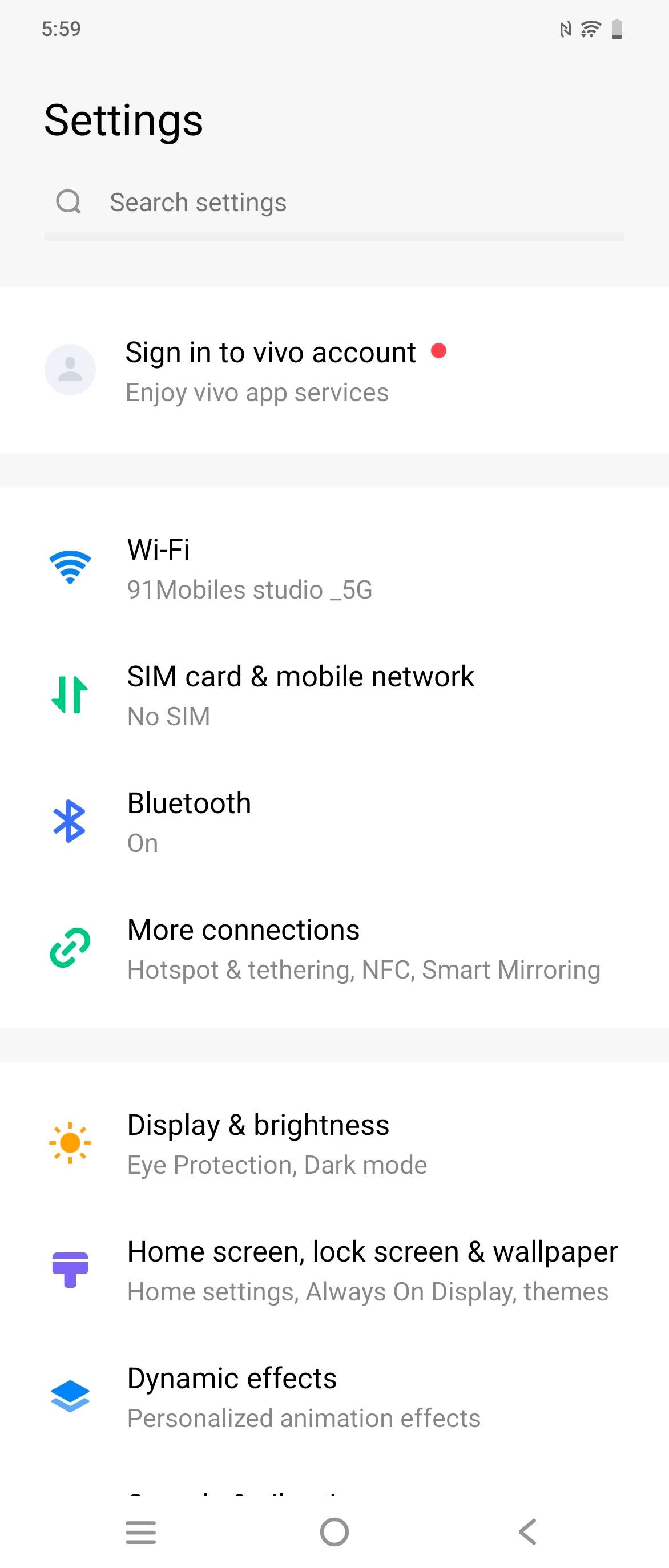The height and width of the screenshot is (1568, 669).
Task: Open SIM card & mobile network
Action: pos(333,695)
